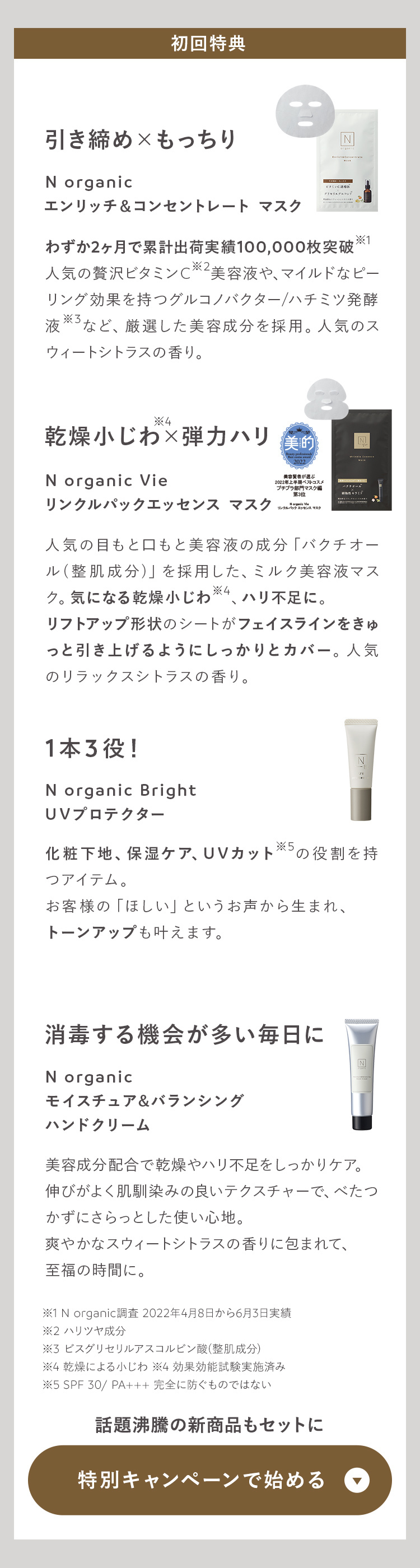
Task: Tap the 特別キャンペーンで始める button
Action: (209, 1480)
